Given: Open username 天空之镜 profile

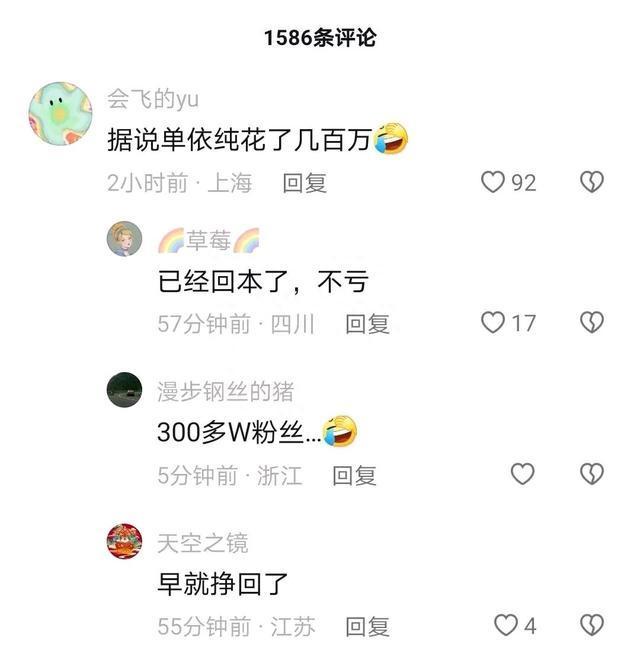Looking at the screenshot, I should tap(202, 543).
